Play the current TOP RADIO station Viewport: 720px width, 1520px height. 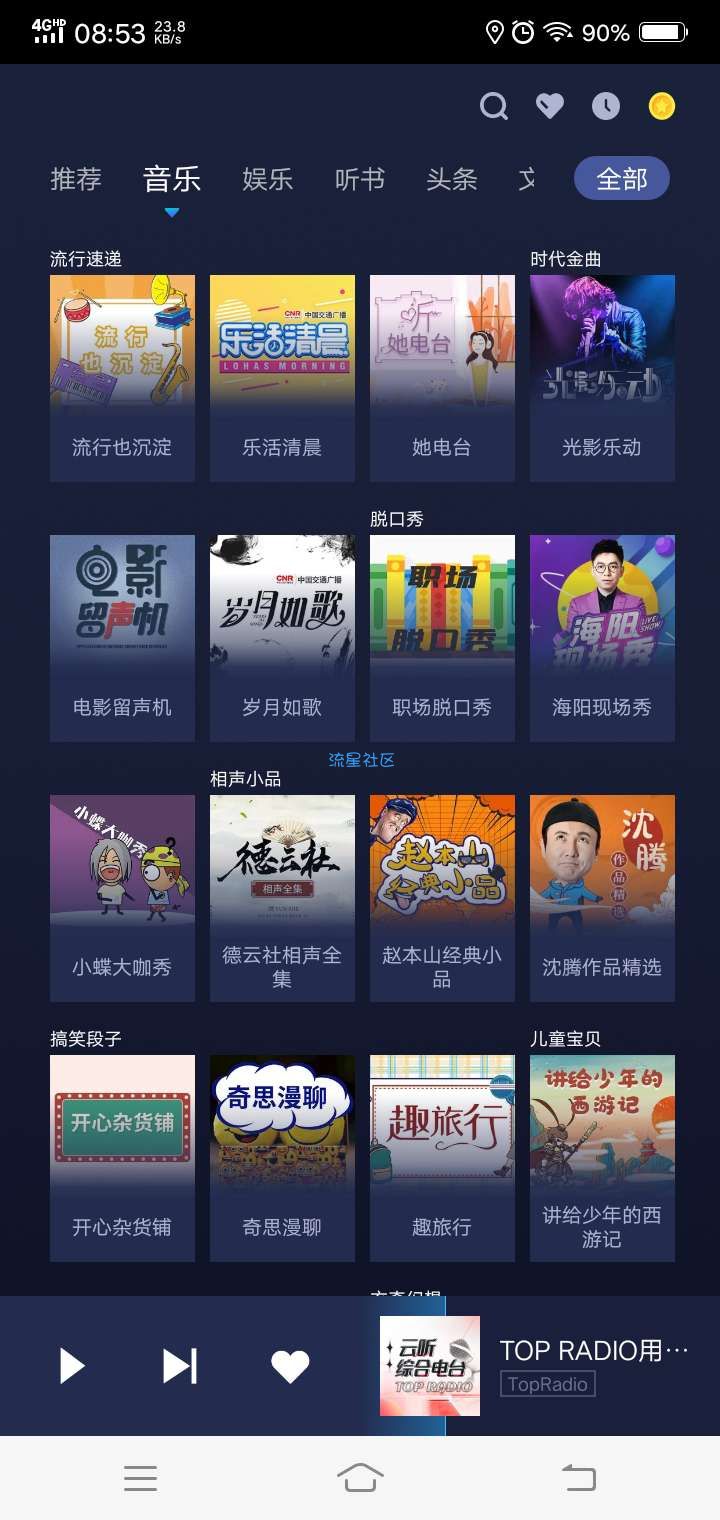tap(72, 1366)
